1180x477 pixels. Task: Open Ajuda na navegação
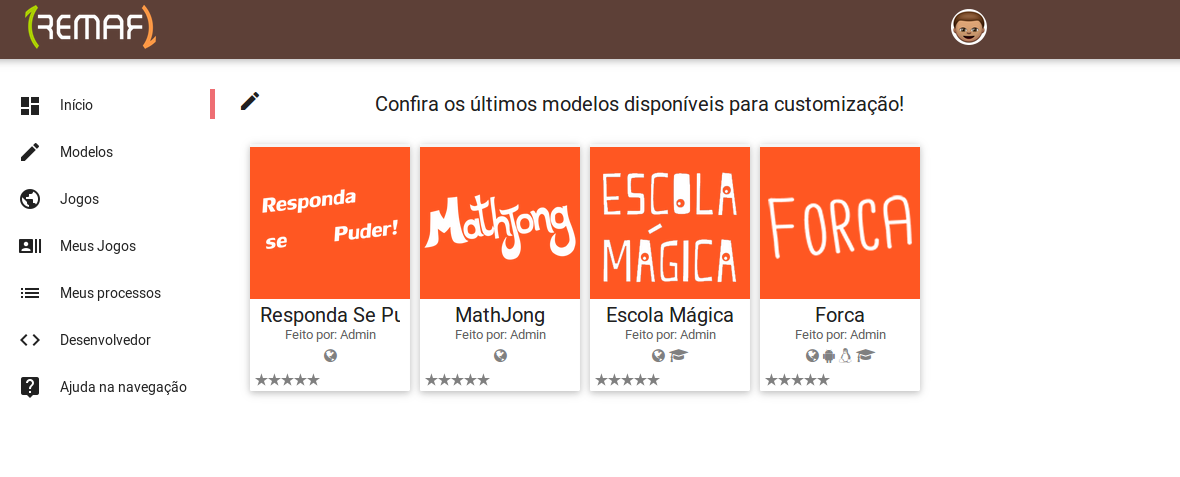pyautogui.click(x=122, y=387)
